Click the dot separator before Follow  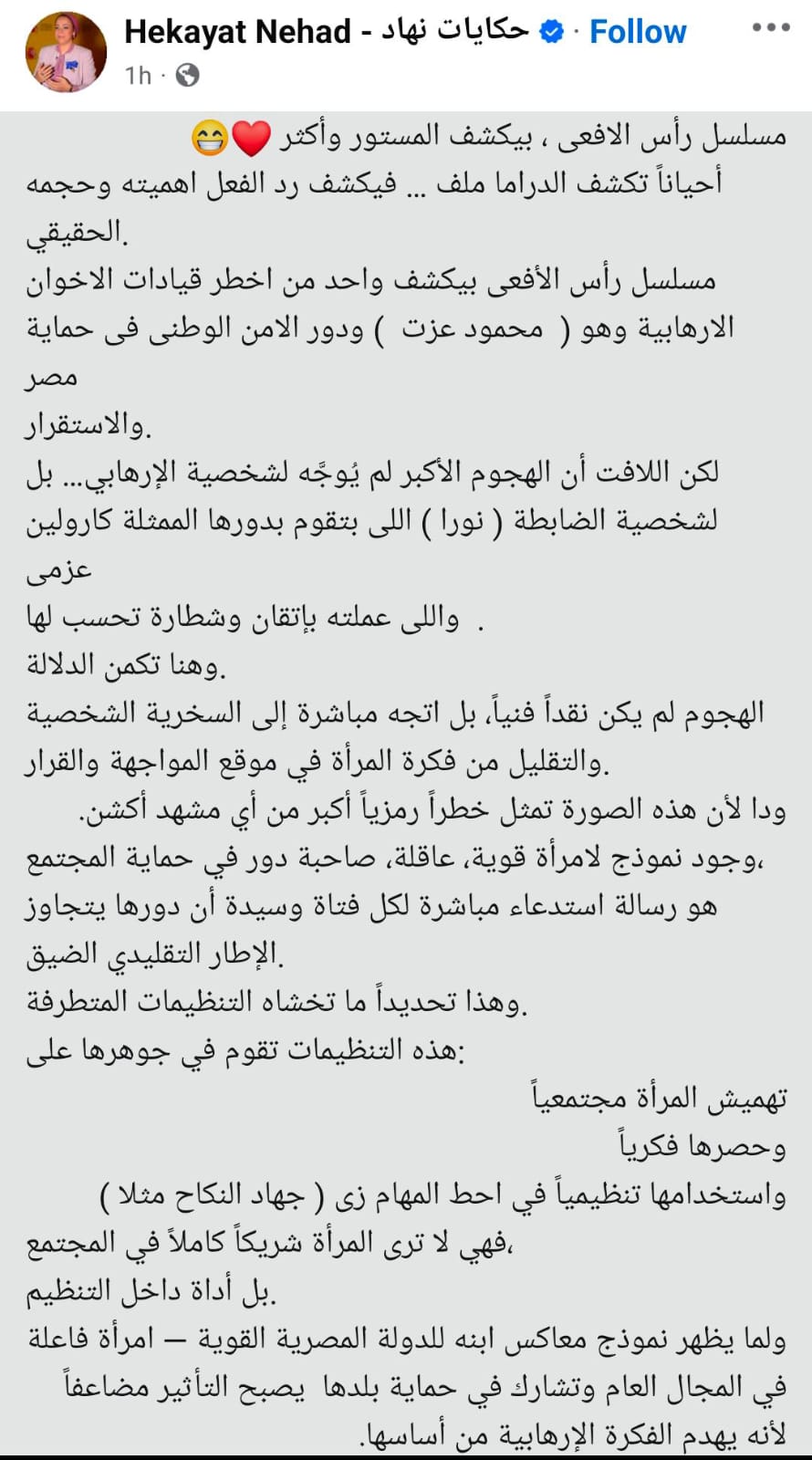point(577,29)
